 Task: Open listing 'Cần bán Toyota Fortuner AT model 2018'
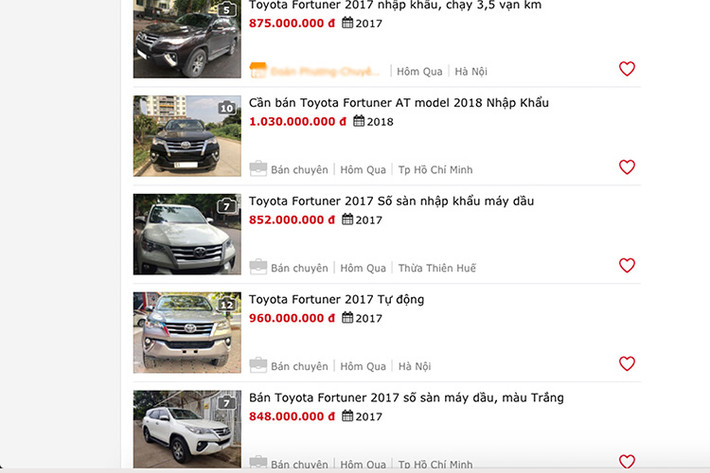pyautogui.click(x=398, y=103)
